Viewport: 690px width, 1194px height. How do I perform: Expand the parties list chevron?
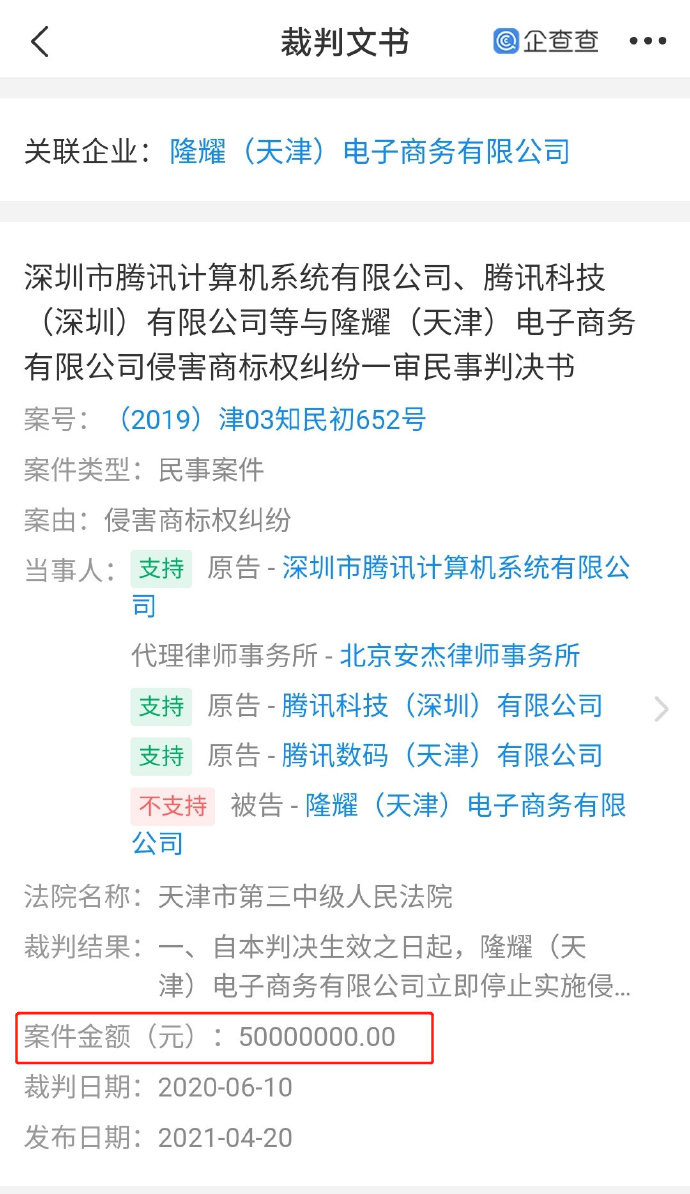pyautogui.click(x=661, y=709)
